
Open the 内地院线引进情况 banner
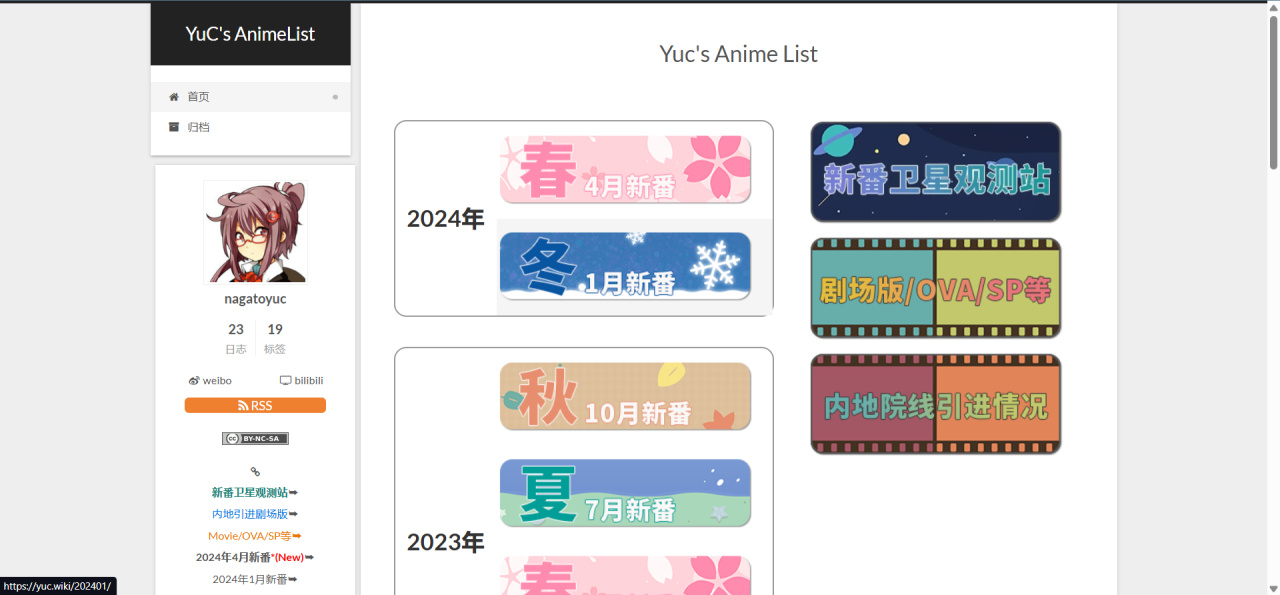click(935, 404)
